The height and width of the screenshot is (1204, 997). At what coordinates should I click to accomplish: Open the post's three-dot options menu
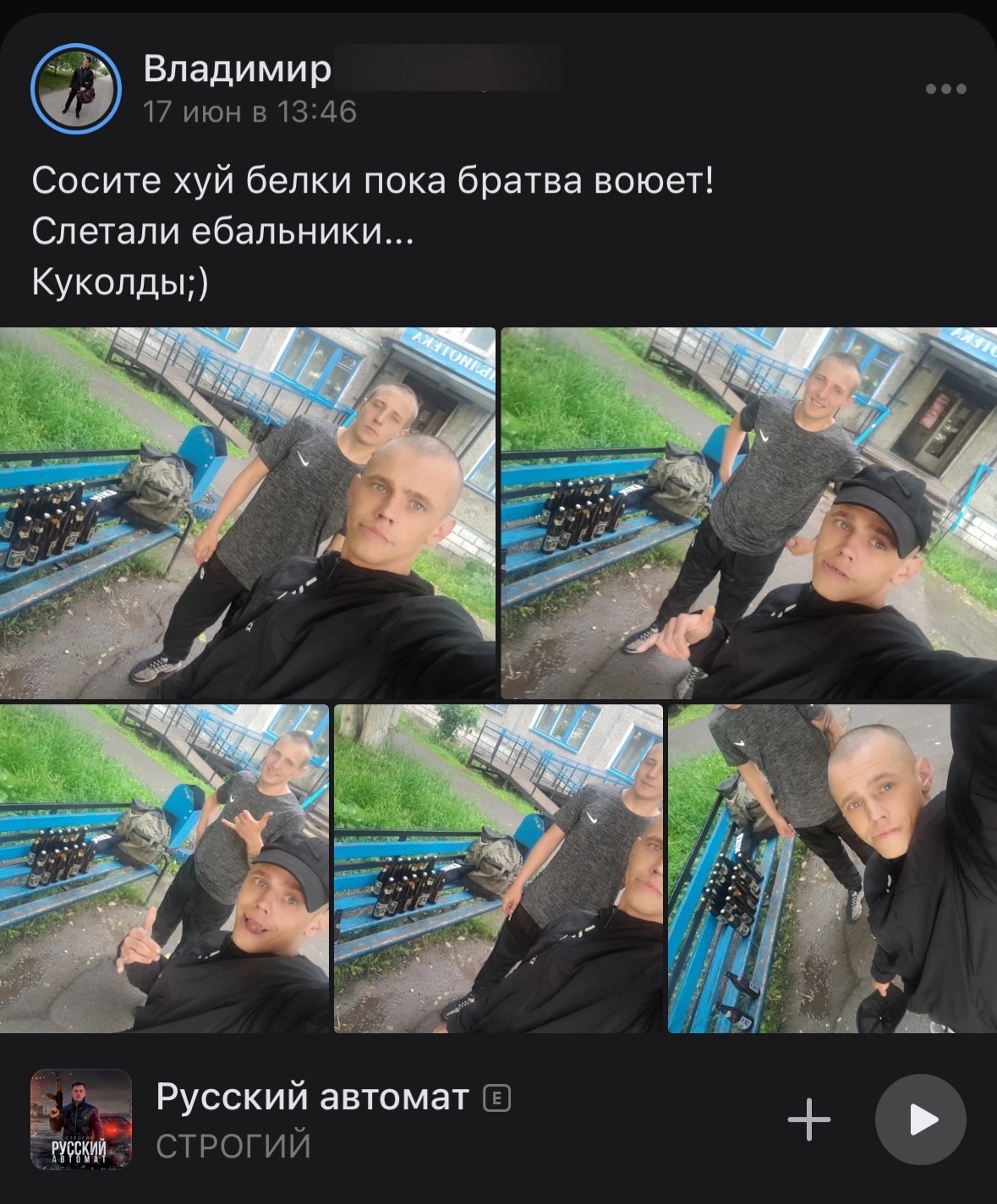[945, 89]
